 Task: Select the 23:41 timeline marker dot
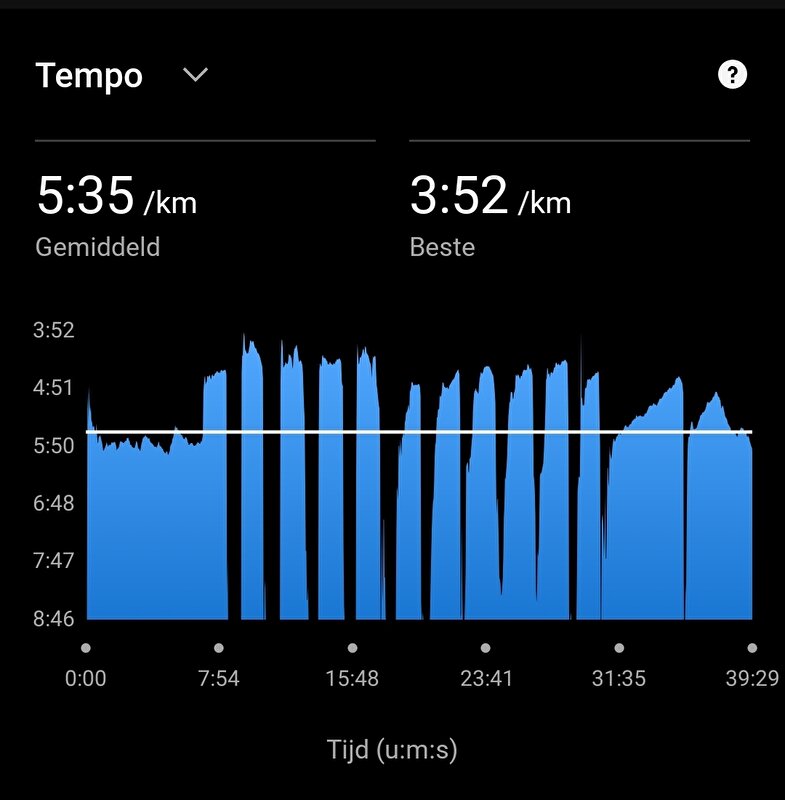tap(487, 647)
